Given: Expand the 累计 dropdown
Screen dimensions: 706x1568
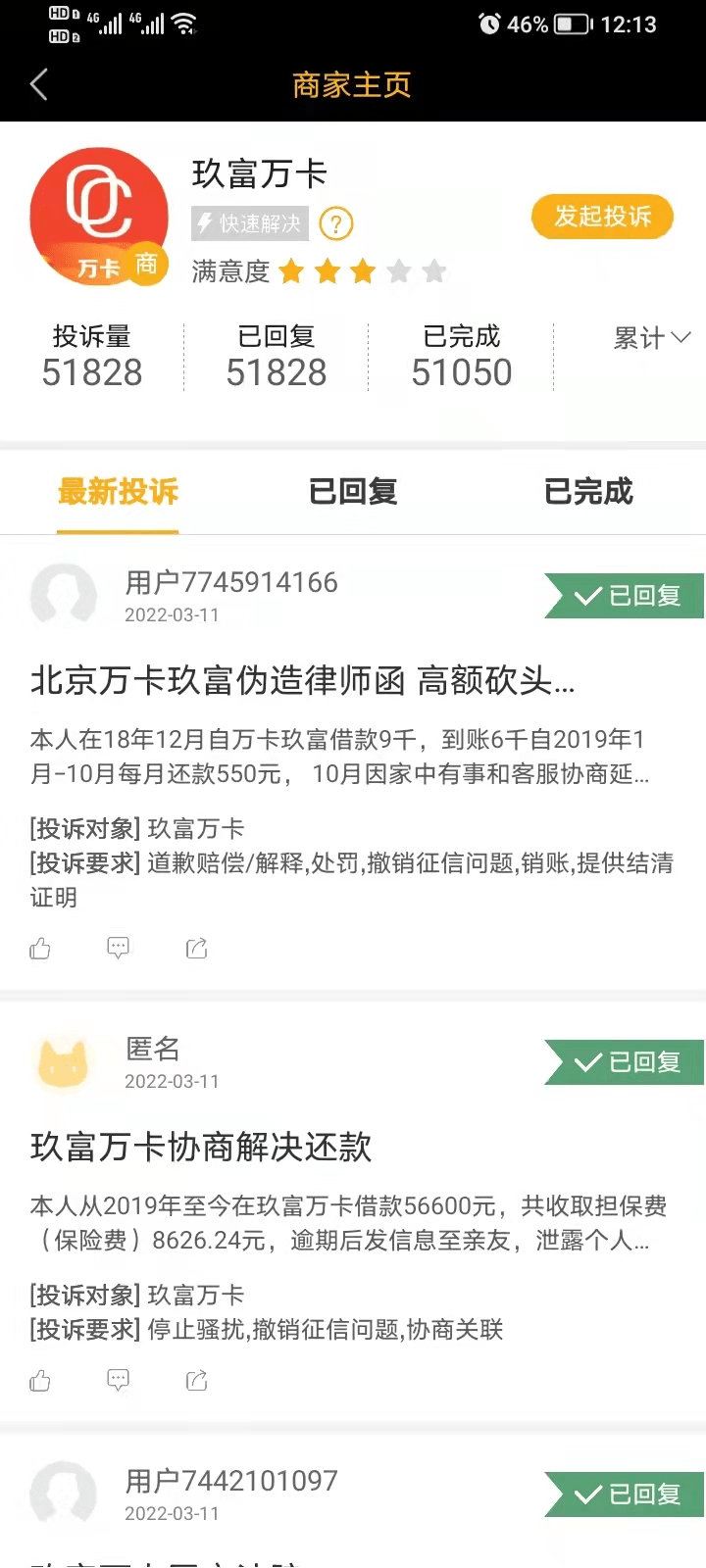Looking at the screenshot, I should 651,338.
